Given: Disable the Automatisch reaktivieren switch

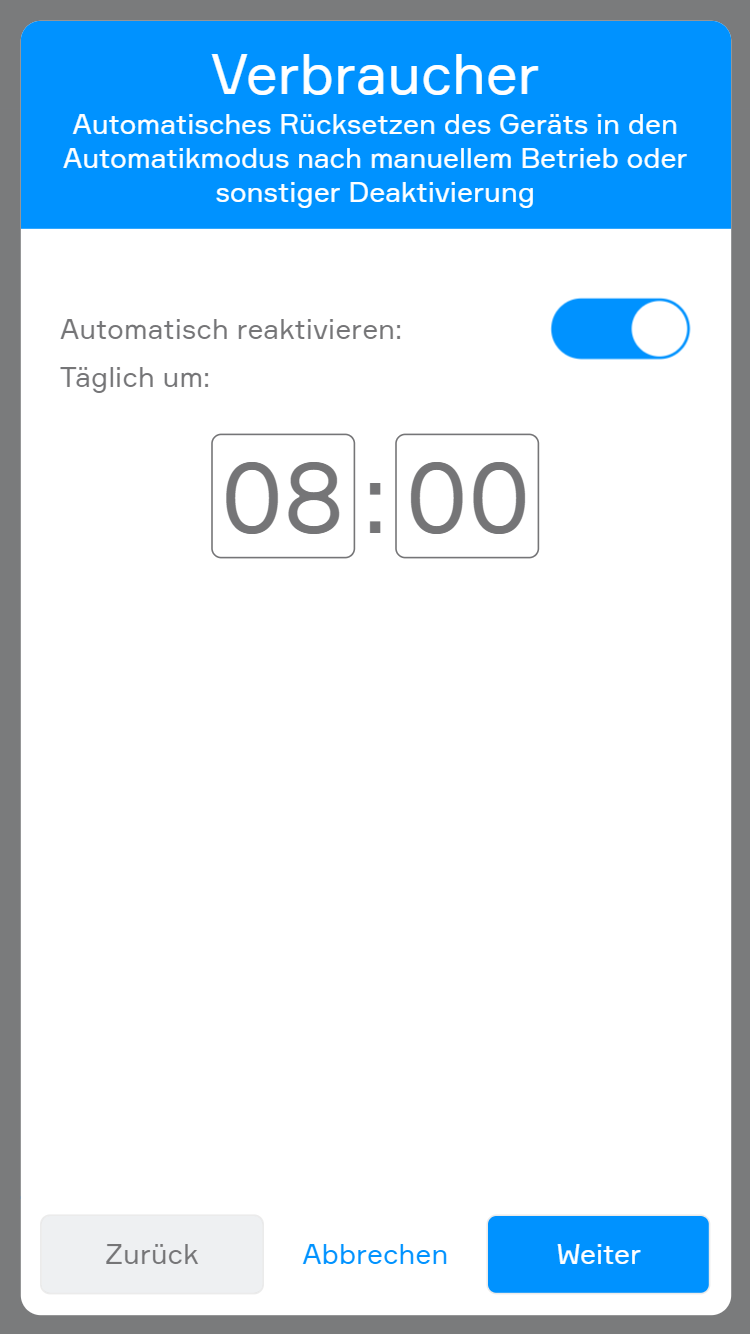Looking at the screenshot, I should pos(620,328).
